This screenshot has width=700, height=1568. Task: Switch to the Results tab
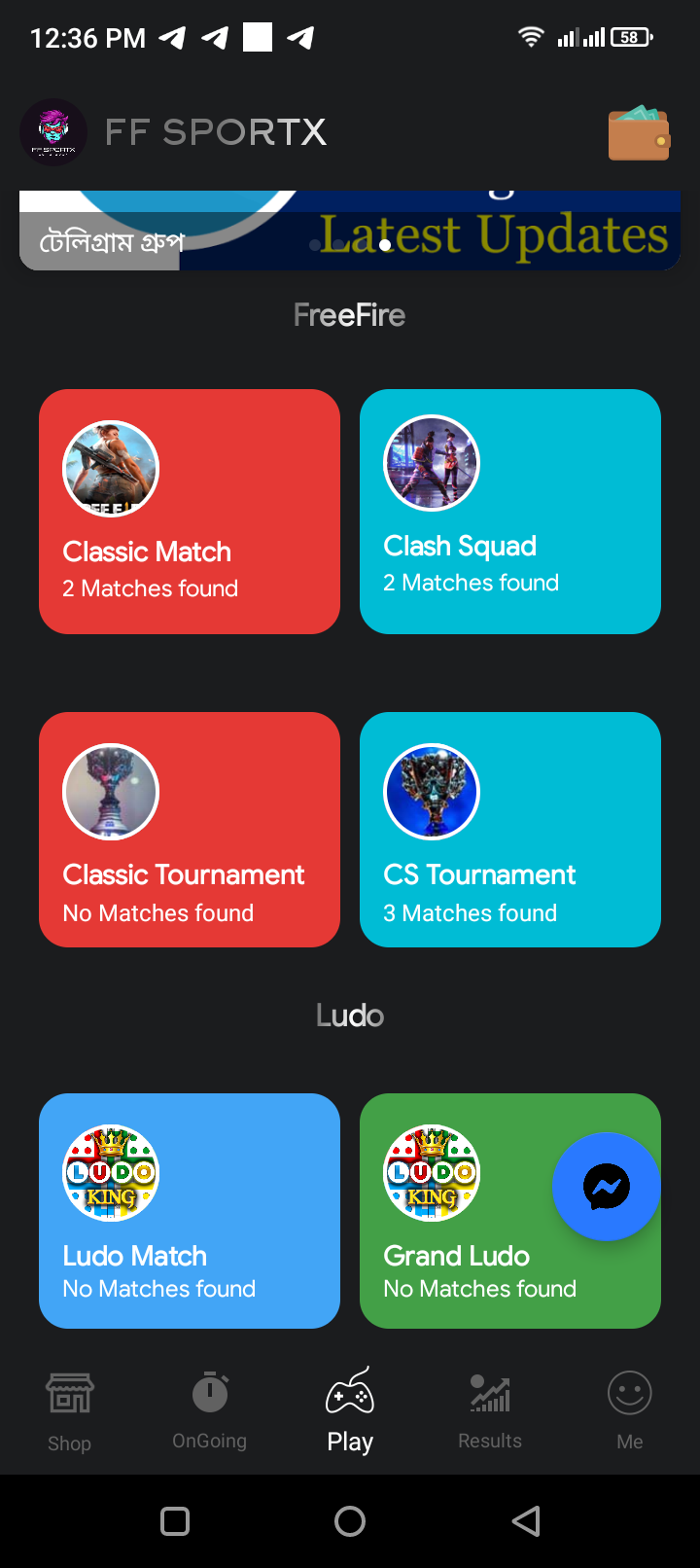(x=490, y=1412)
